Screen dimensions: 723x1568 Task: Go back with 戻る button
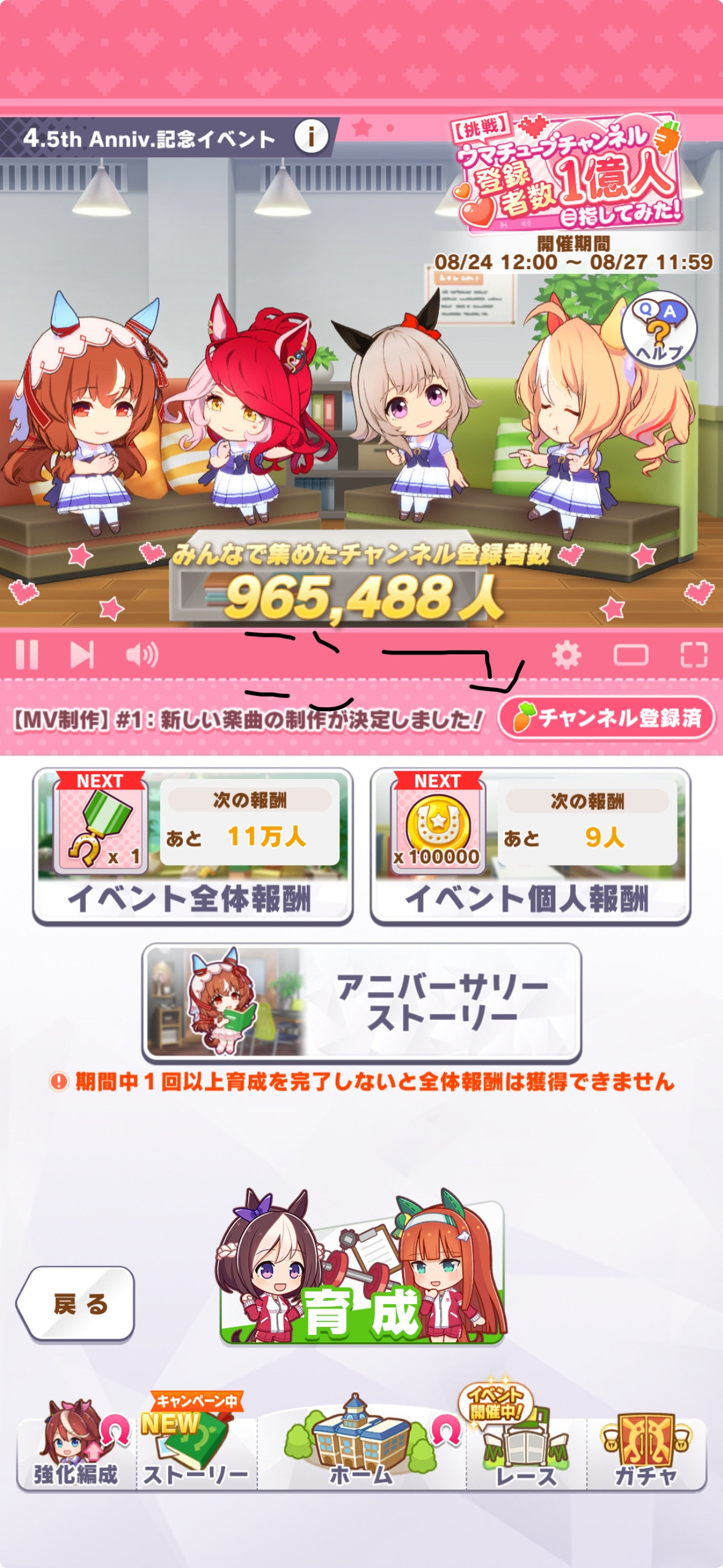[x=77, y=1304]
